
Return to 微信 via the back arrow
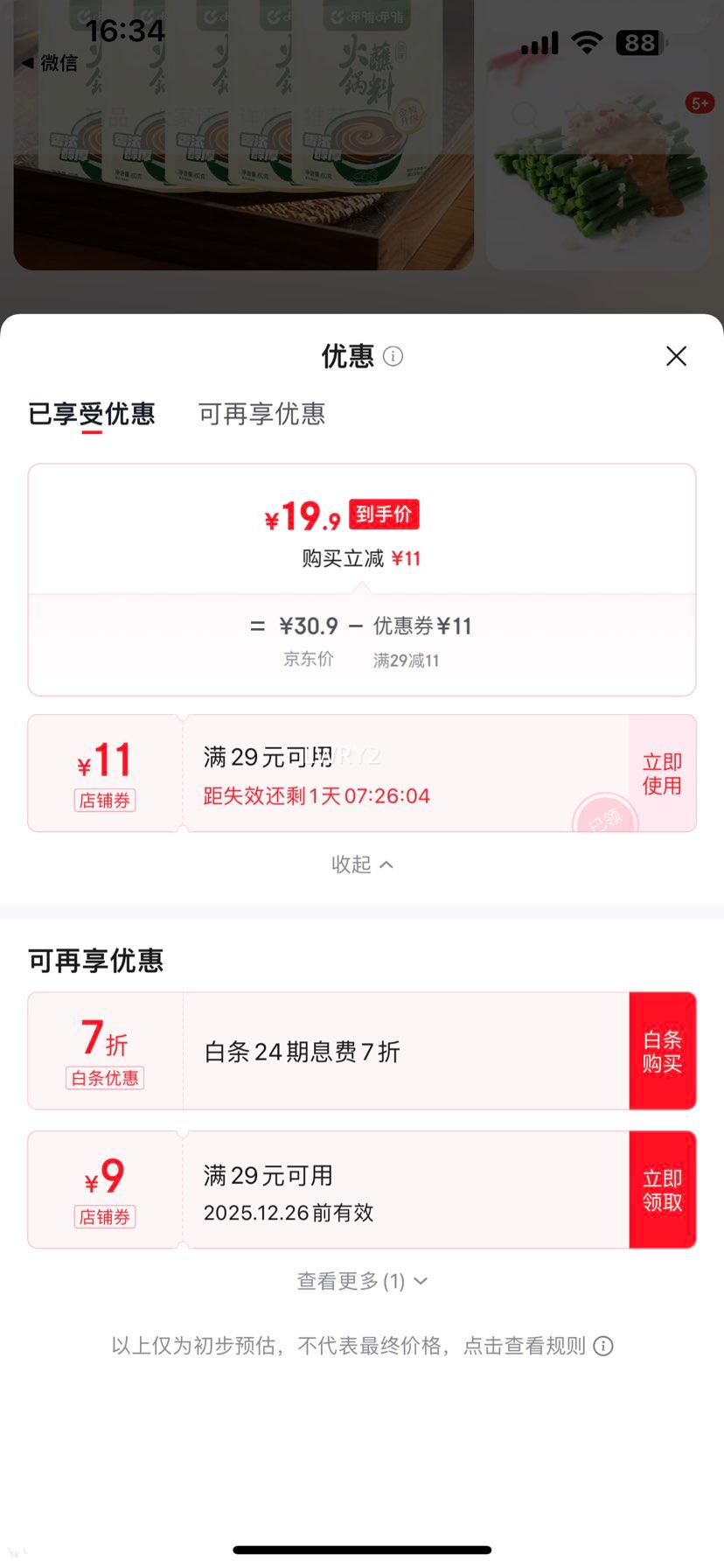[49, 63]
